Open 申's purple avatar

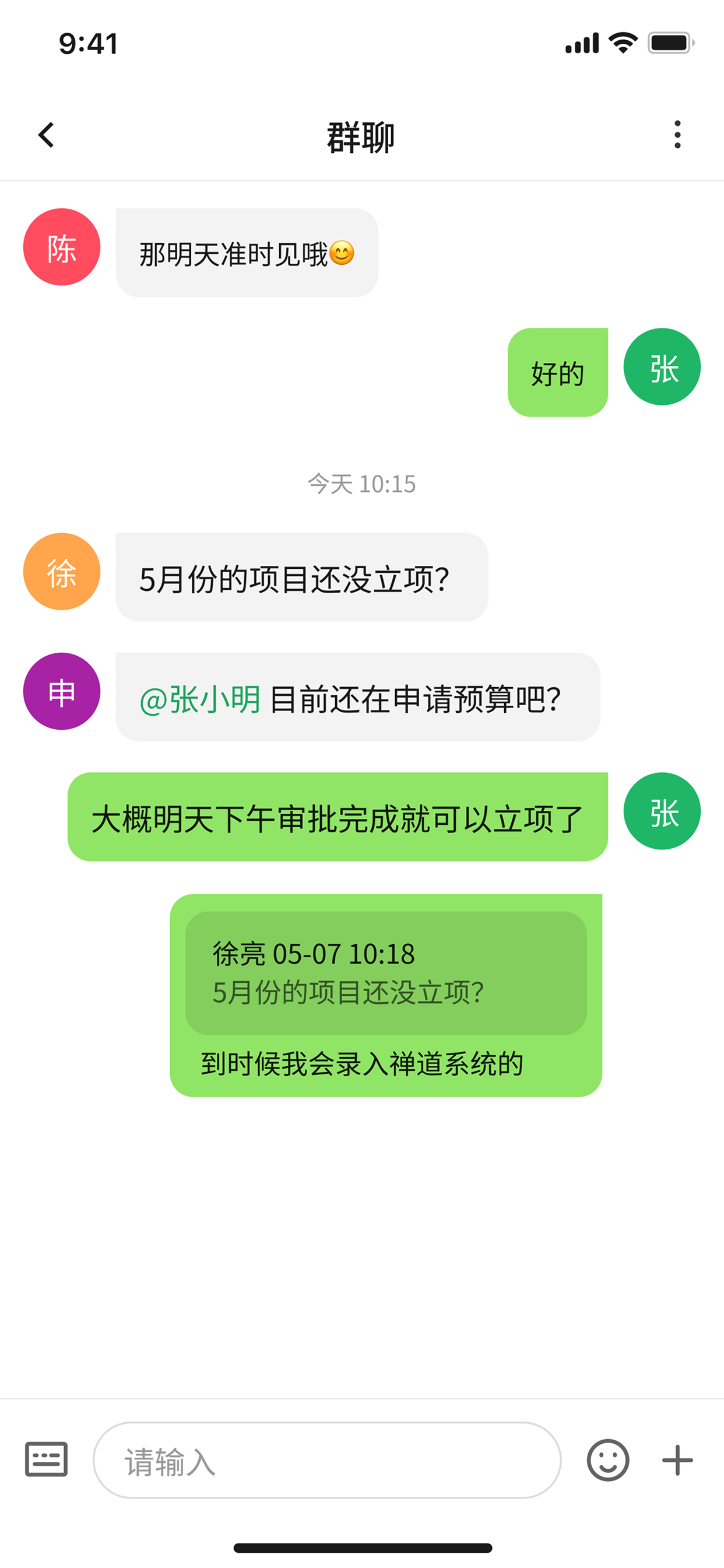[61, 691]
